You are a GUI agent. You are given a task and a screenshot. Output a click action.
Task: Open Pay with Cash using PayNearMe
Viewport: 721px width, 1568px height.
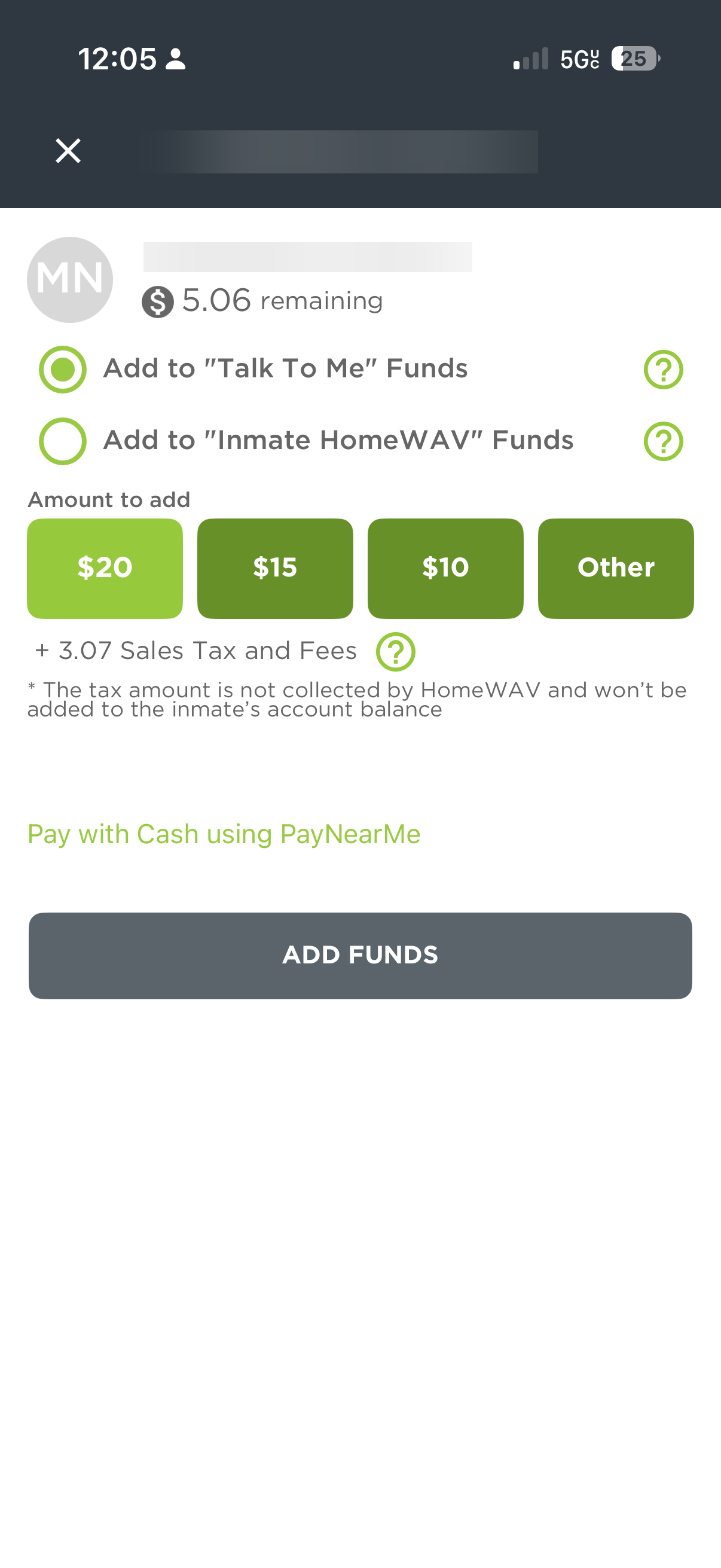224,833
